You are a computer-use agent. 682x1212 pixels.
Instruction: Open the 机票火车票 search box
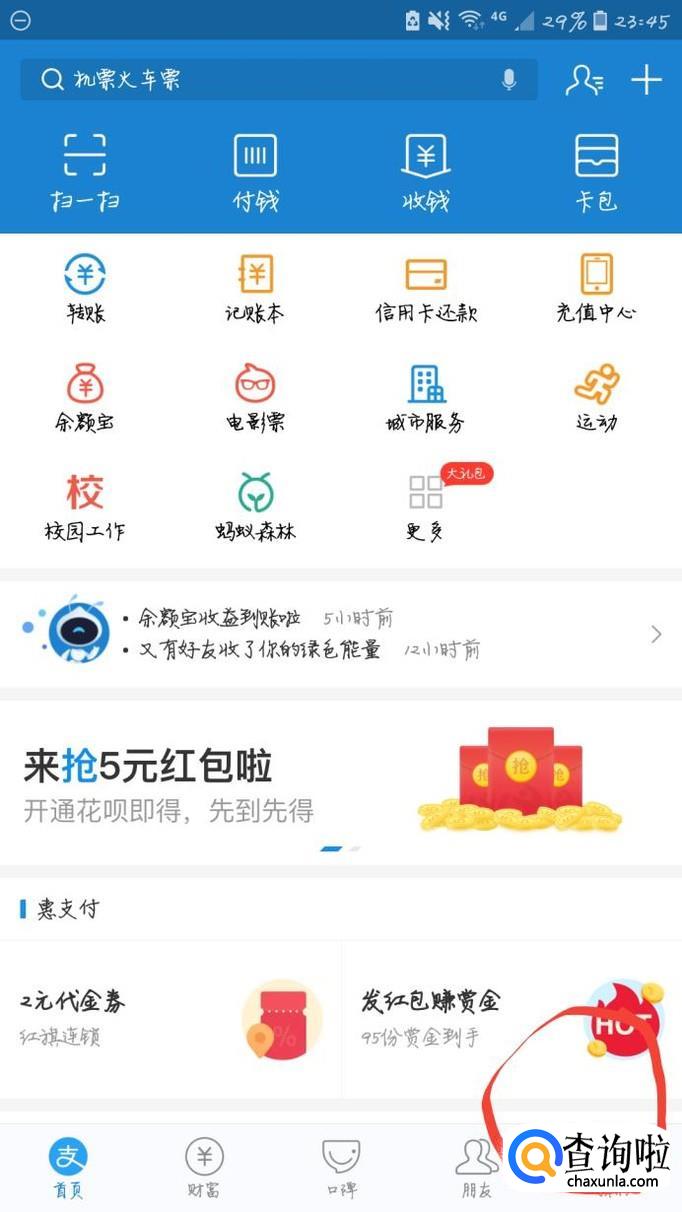pyautogui.click(x=260, y=80)
